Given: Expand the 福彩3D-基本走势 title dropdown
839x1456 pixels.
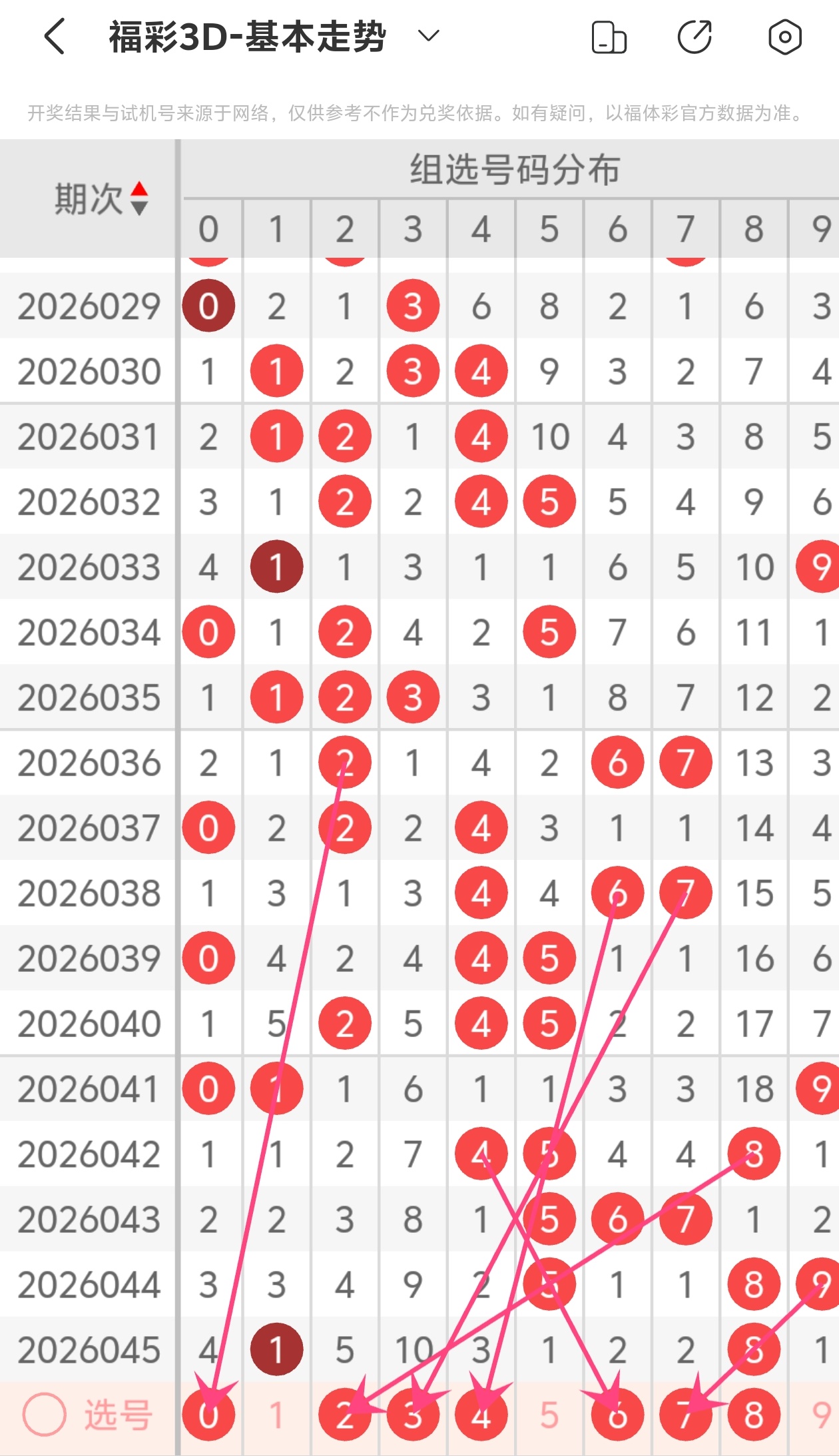Looking at the screenshot, I should coord(428,35).
